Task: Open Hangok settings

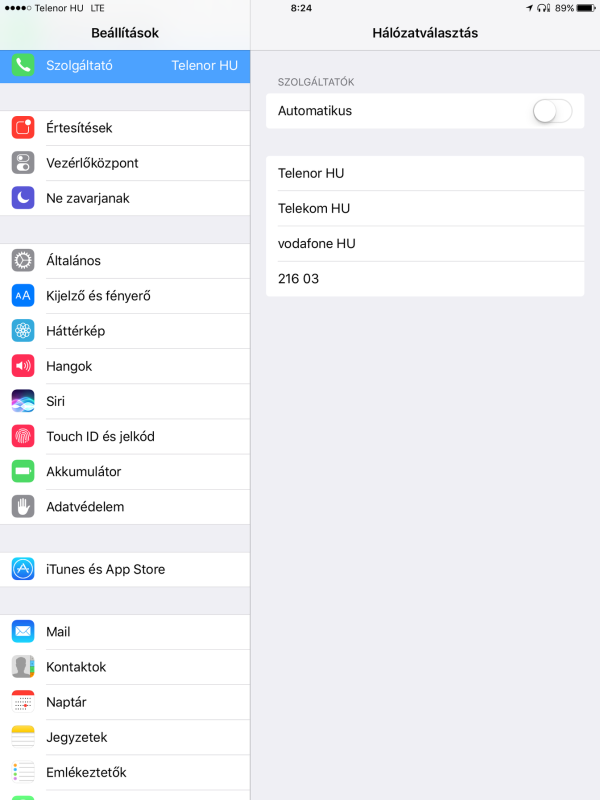Action: tap(125, 366)
